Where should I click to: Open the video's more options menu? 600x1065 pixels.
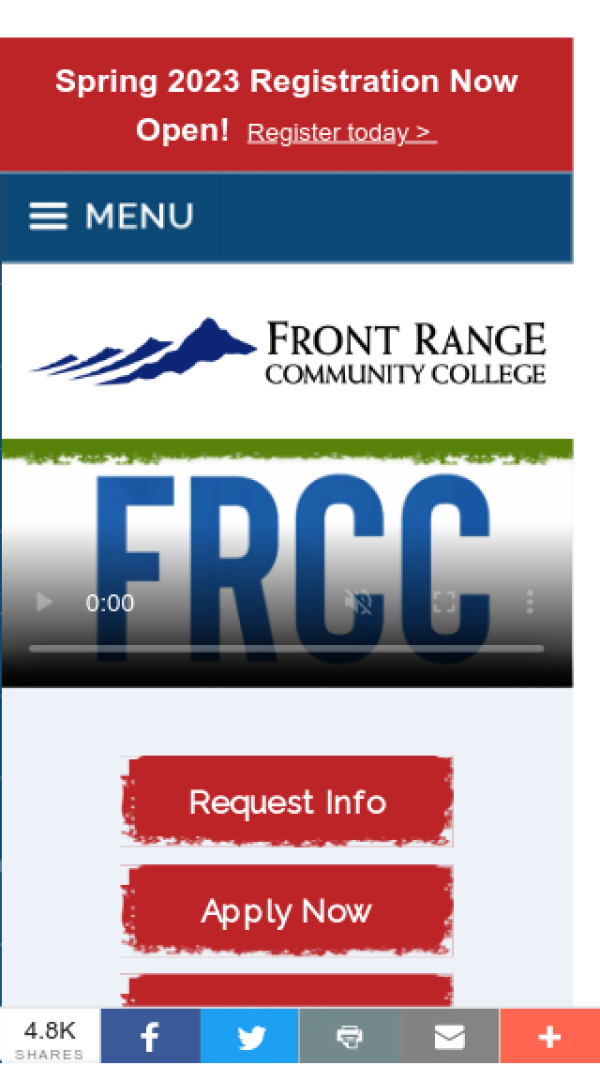(529, 602)
